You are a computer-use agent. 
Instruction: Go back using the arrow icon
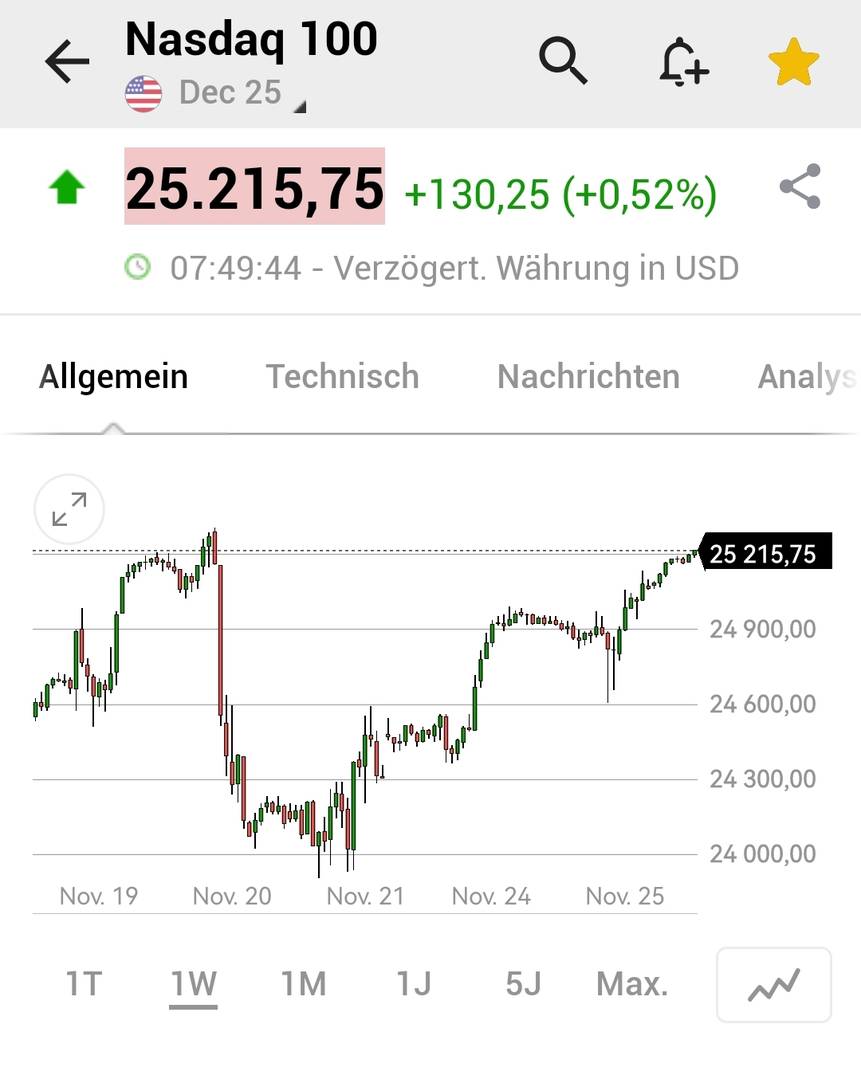pos(67,62)
